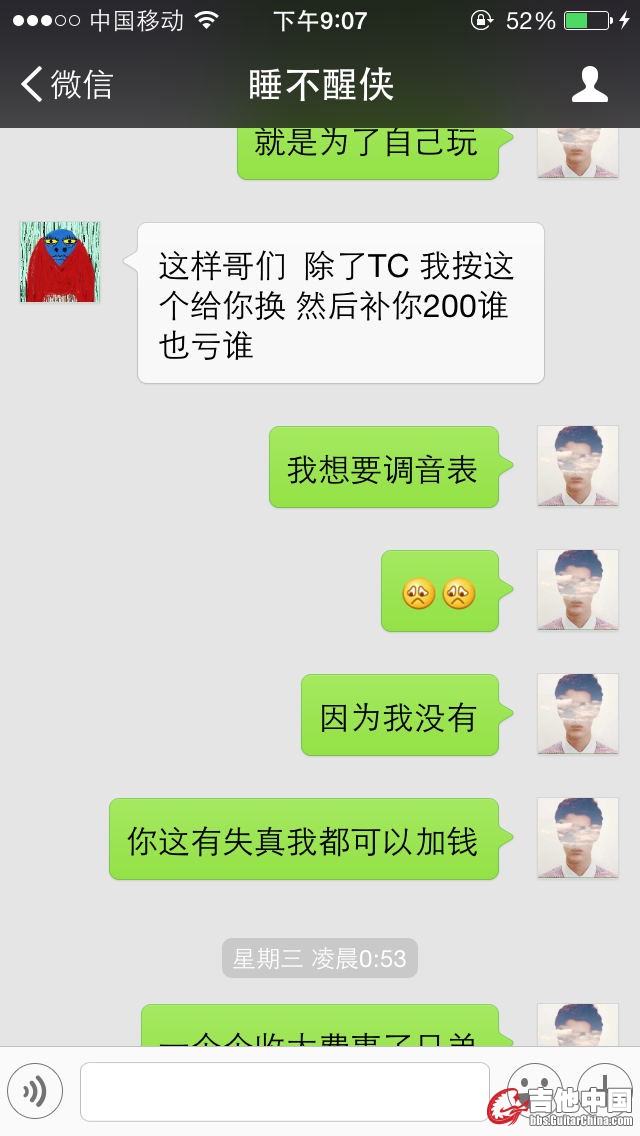640x1136 pixels.
Task: Open the chat info profile icon
Action: coord(589,84)
